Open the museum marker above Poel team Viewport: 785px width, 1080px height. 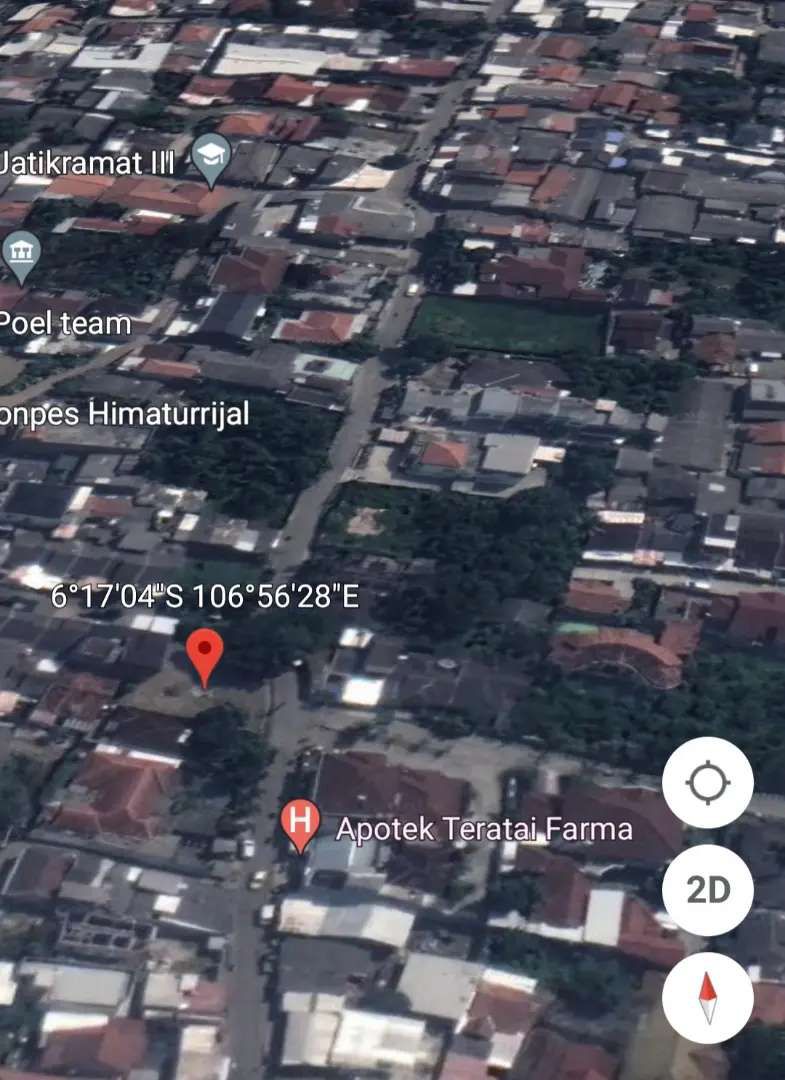pos(21,254)
